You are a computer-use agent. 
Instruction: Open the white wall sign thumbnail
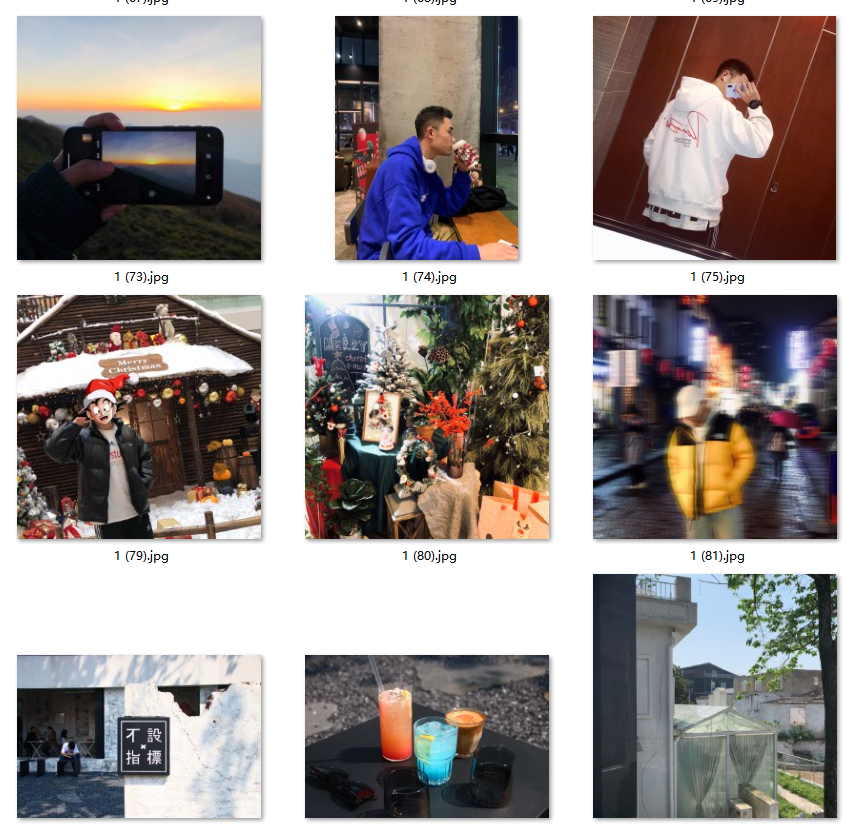click(x=139, y=736)
